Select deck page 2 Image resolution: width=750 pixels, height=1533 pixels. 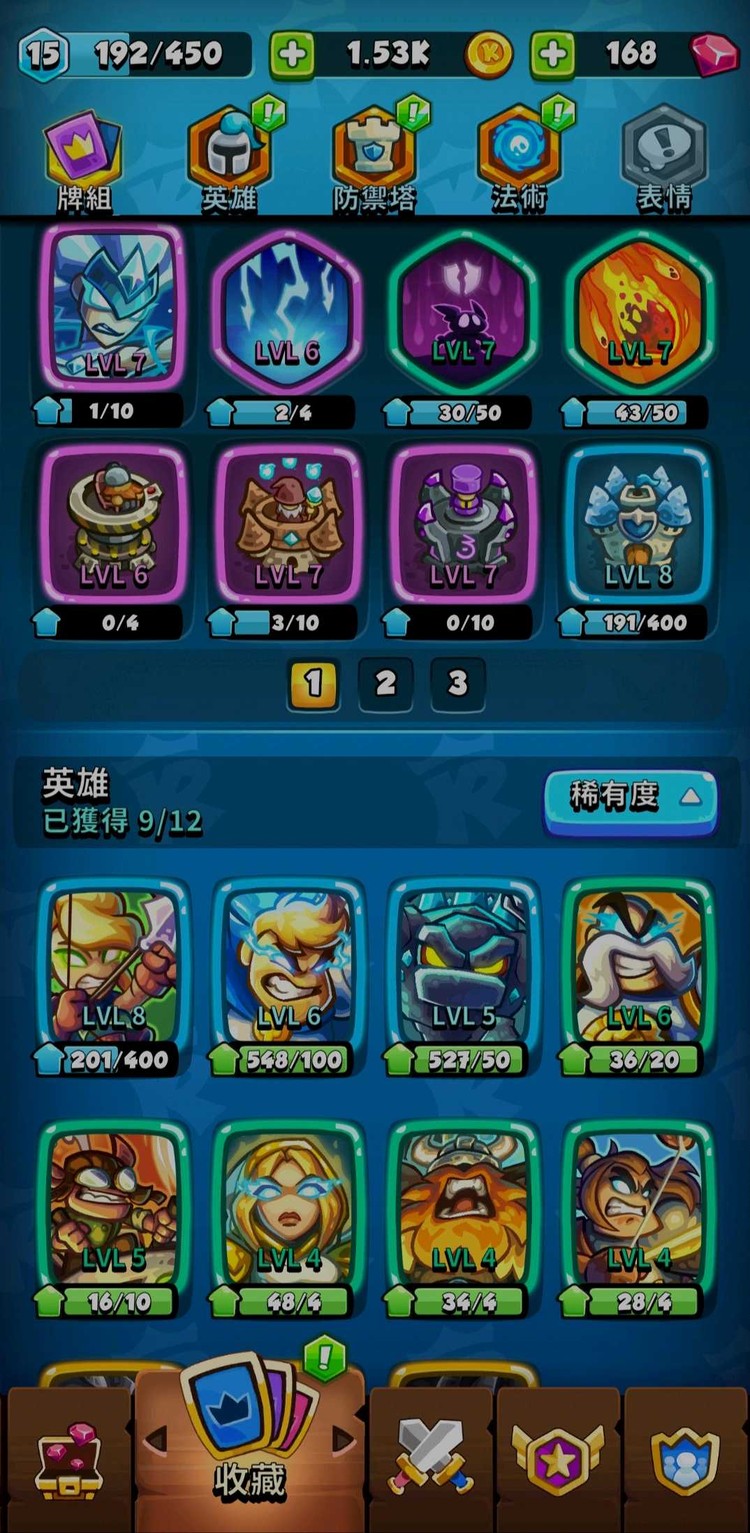click(x=385, y=683)
